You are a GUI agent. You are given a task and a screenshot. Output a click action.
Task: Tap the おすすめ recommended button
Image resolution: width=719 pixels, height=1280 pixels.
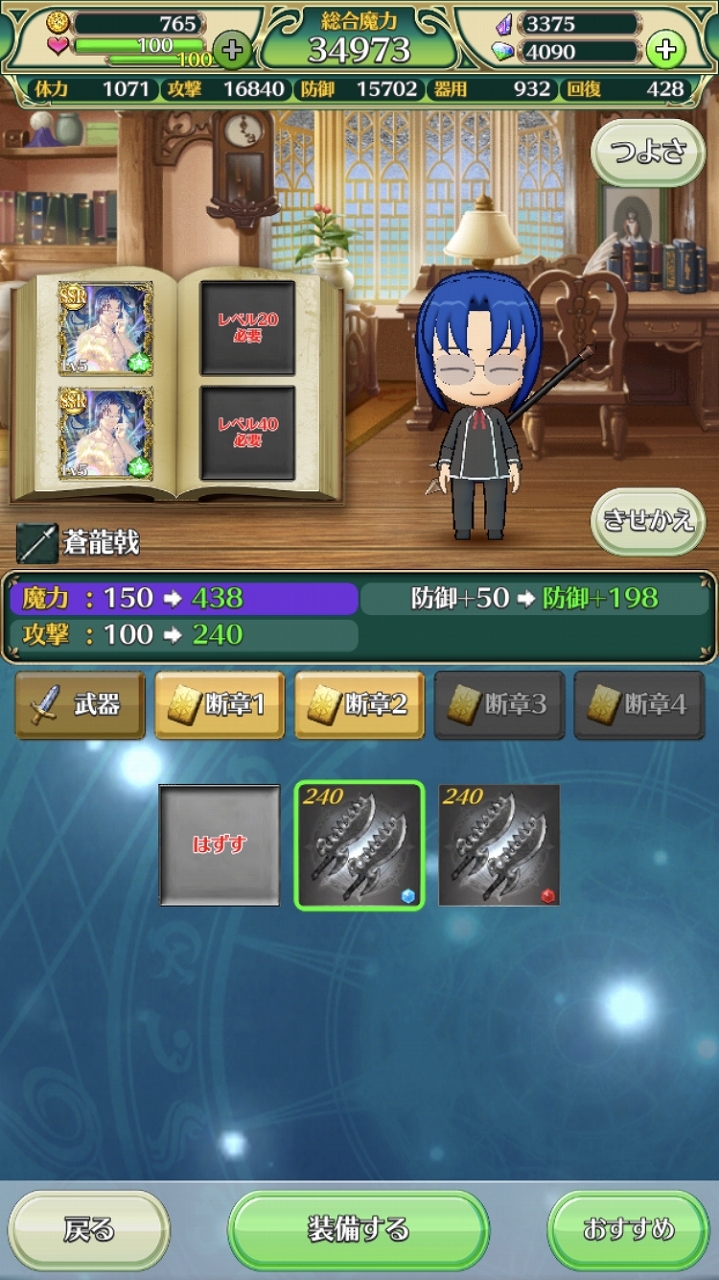(x=628, y=1230)
